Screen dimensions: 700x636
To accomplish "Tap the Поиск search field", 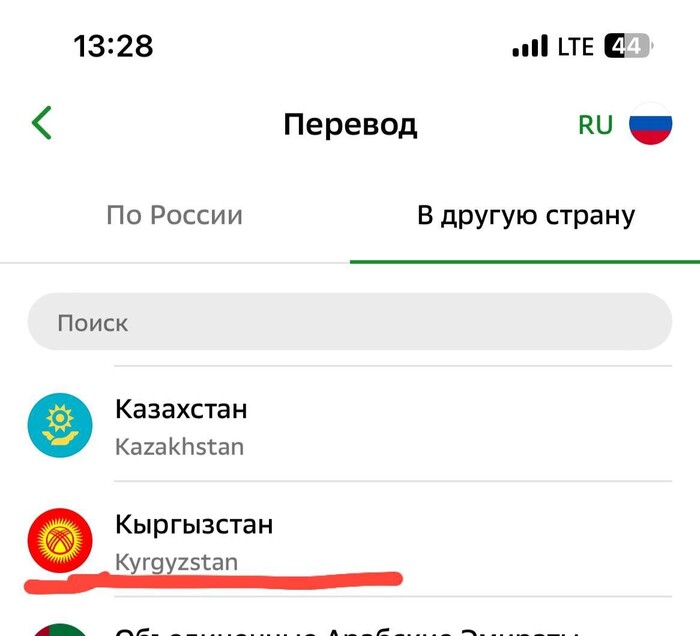I will click(349, 322).
